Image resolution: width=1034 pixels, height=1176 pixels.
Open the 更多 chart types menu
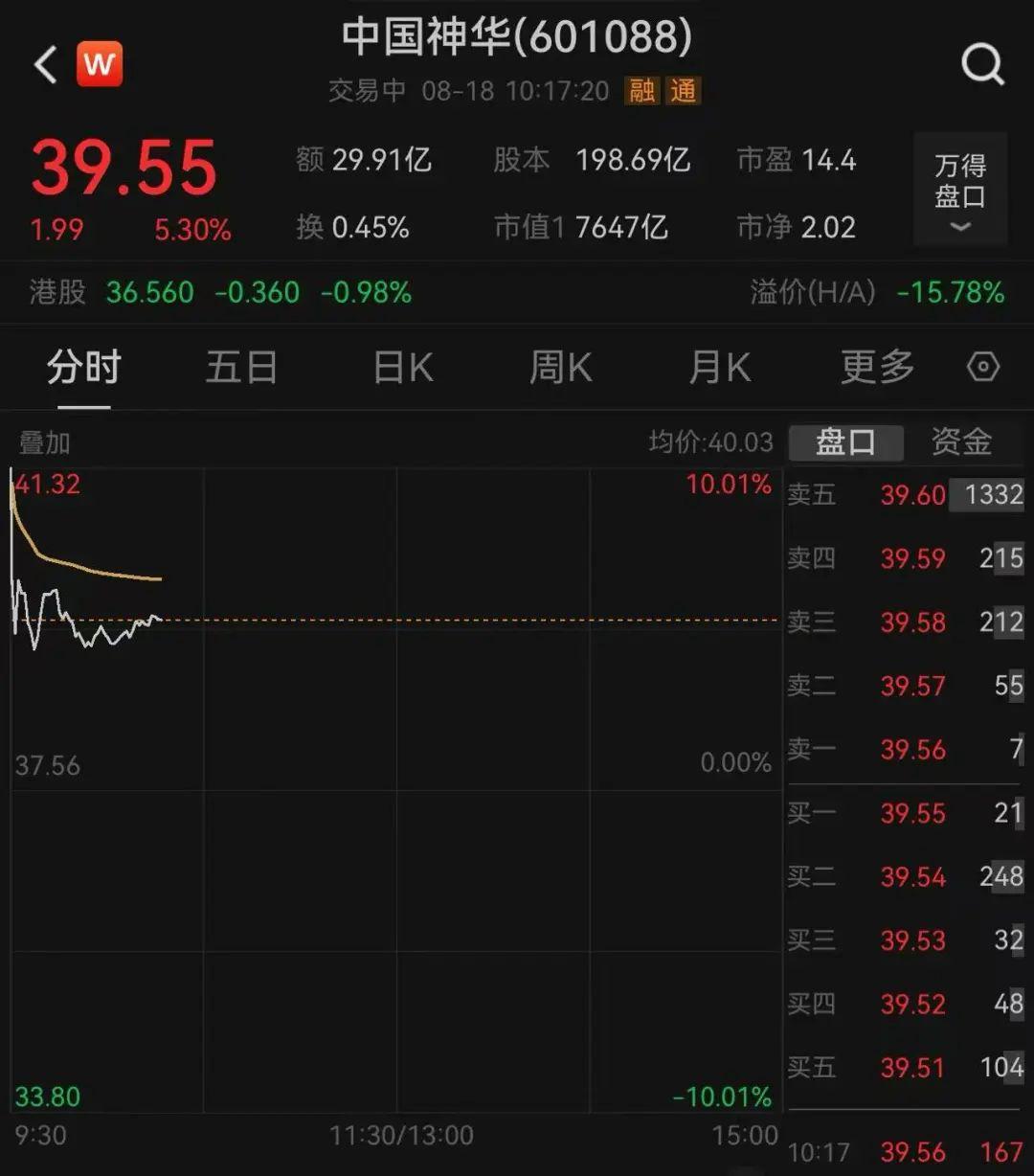875,368
